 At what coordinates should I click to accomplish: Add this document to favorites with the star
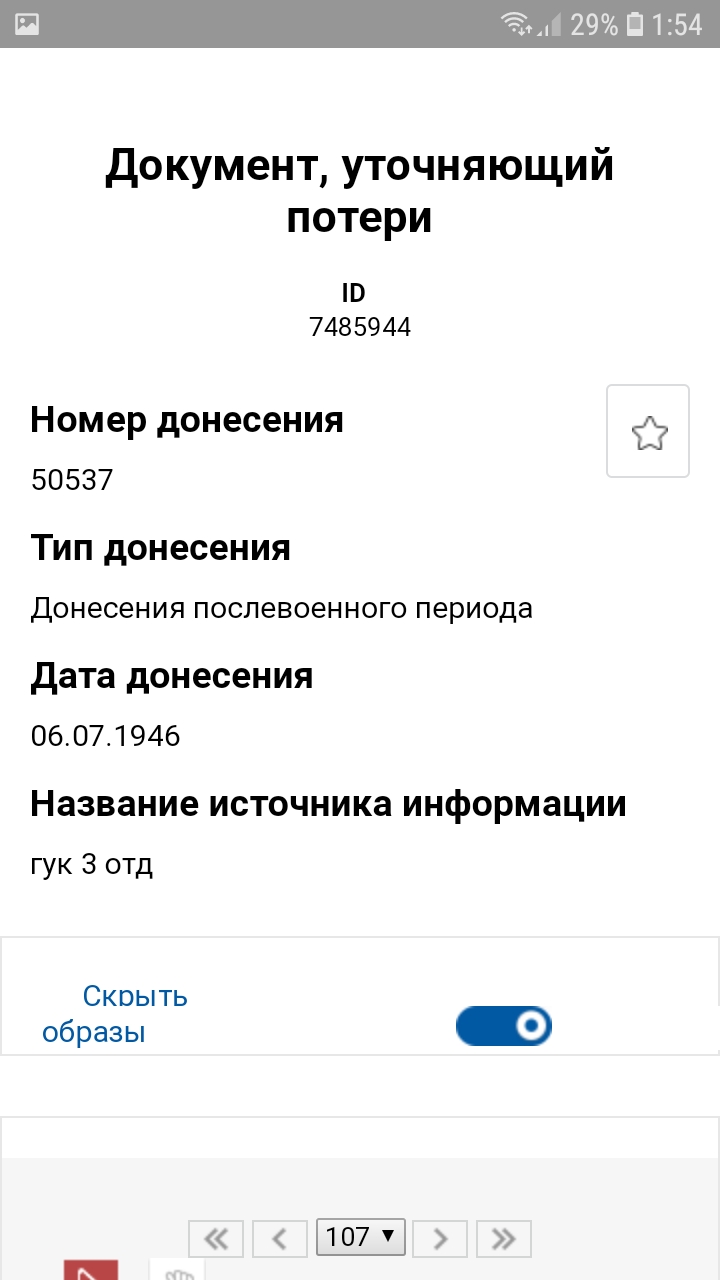[x=648, y=432]
